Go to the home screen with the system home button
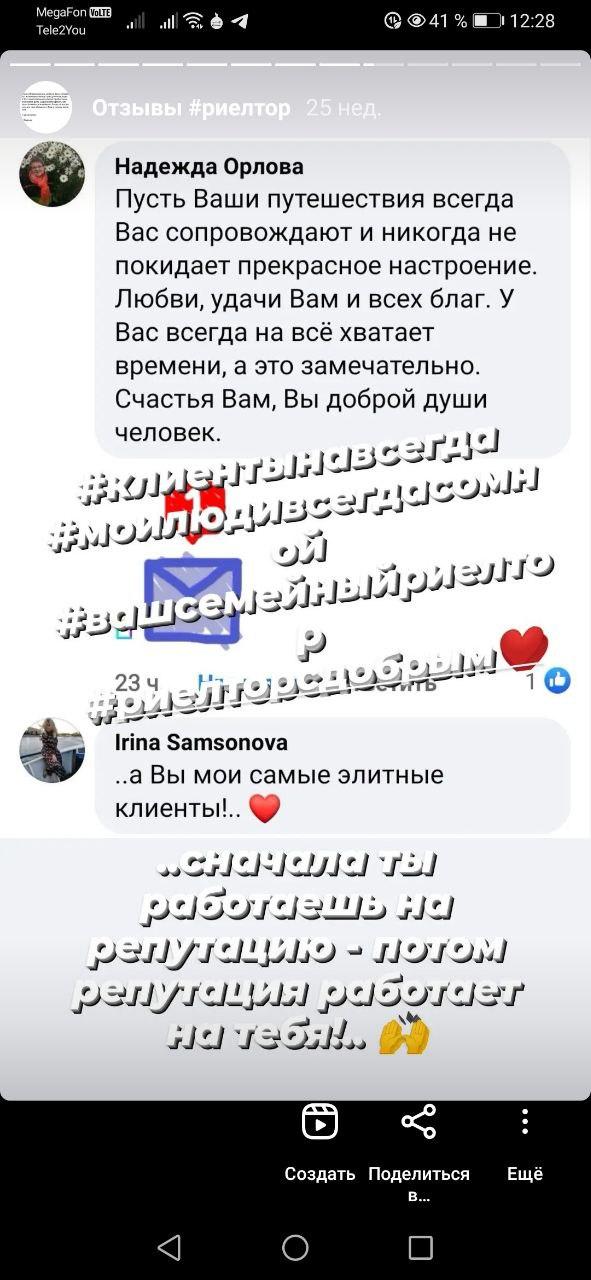Image resolution: width=591 pixels, height=1280 pixels. (x=295, y=1247)
